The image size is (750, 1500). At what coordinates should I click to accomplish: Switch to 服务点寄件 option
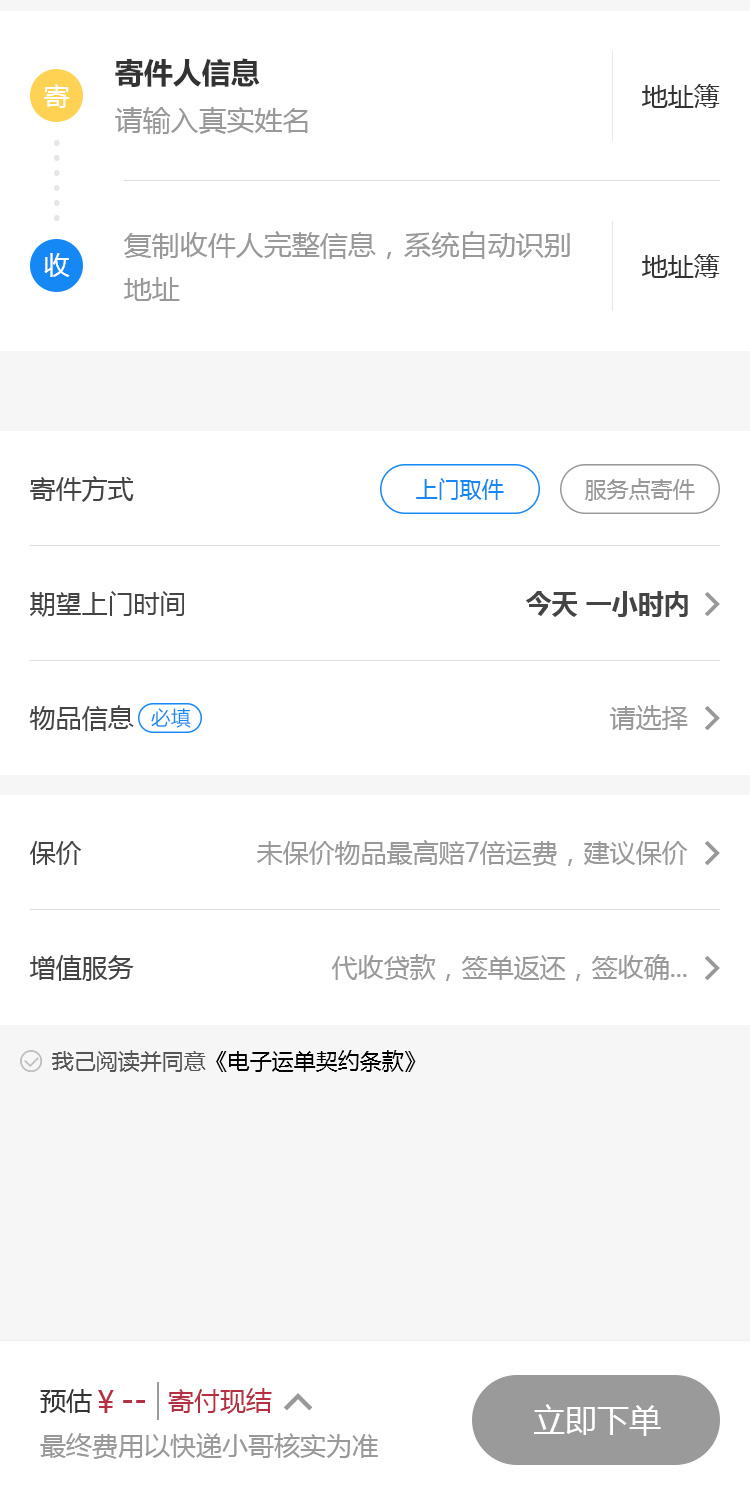pos(639,489)
